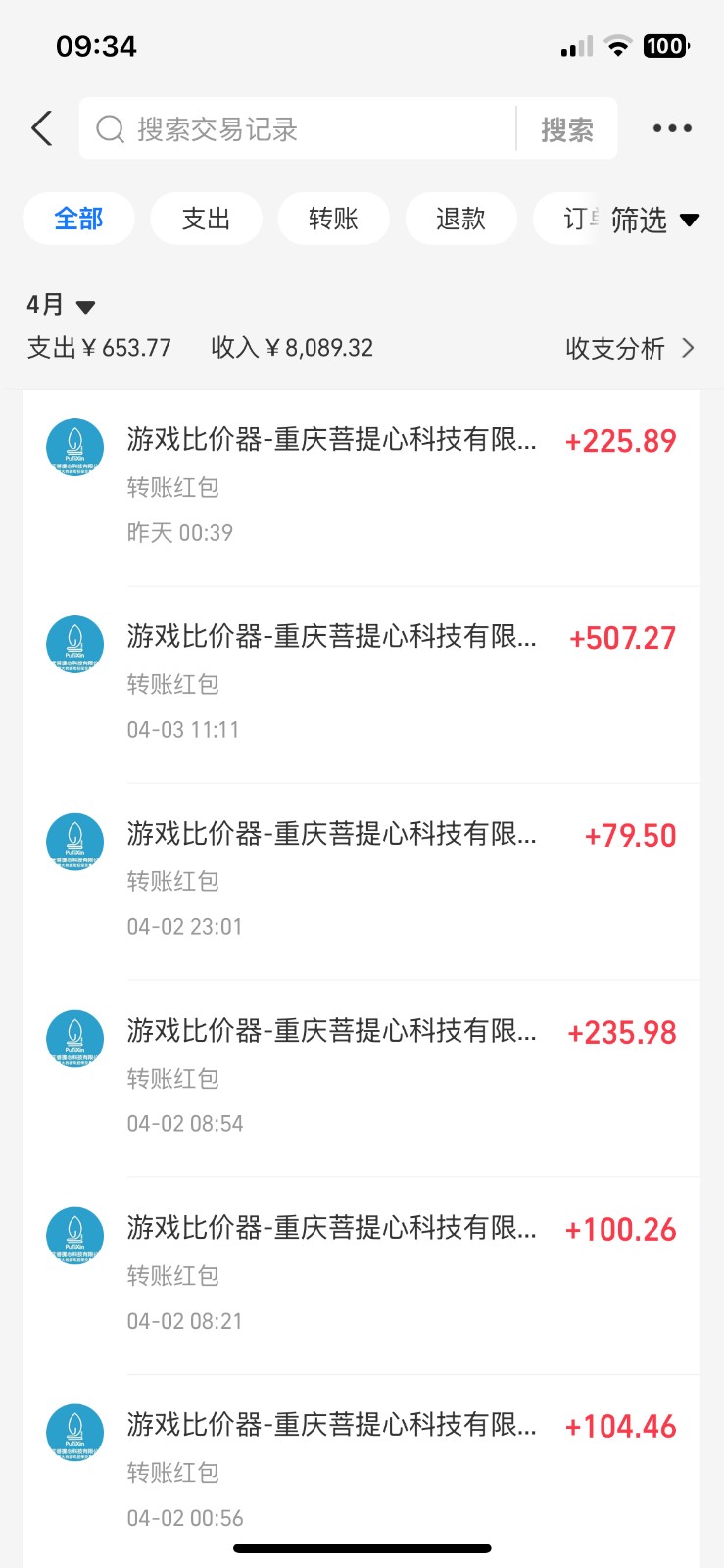
Task: Open the +100.26 transaction on 04-02 08:21
Action: [x=361, y=1274]
